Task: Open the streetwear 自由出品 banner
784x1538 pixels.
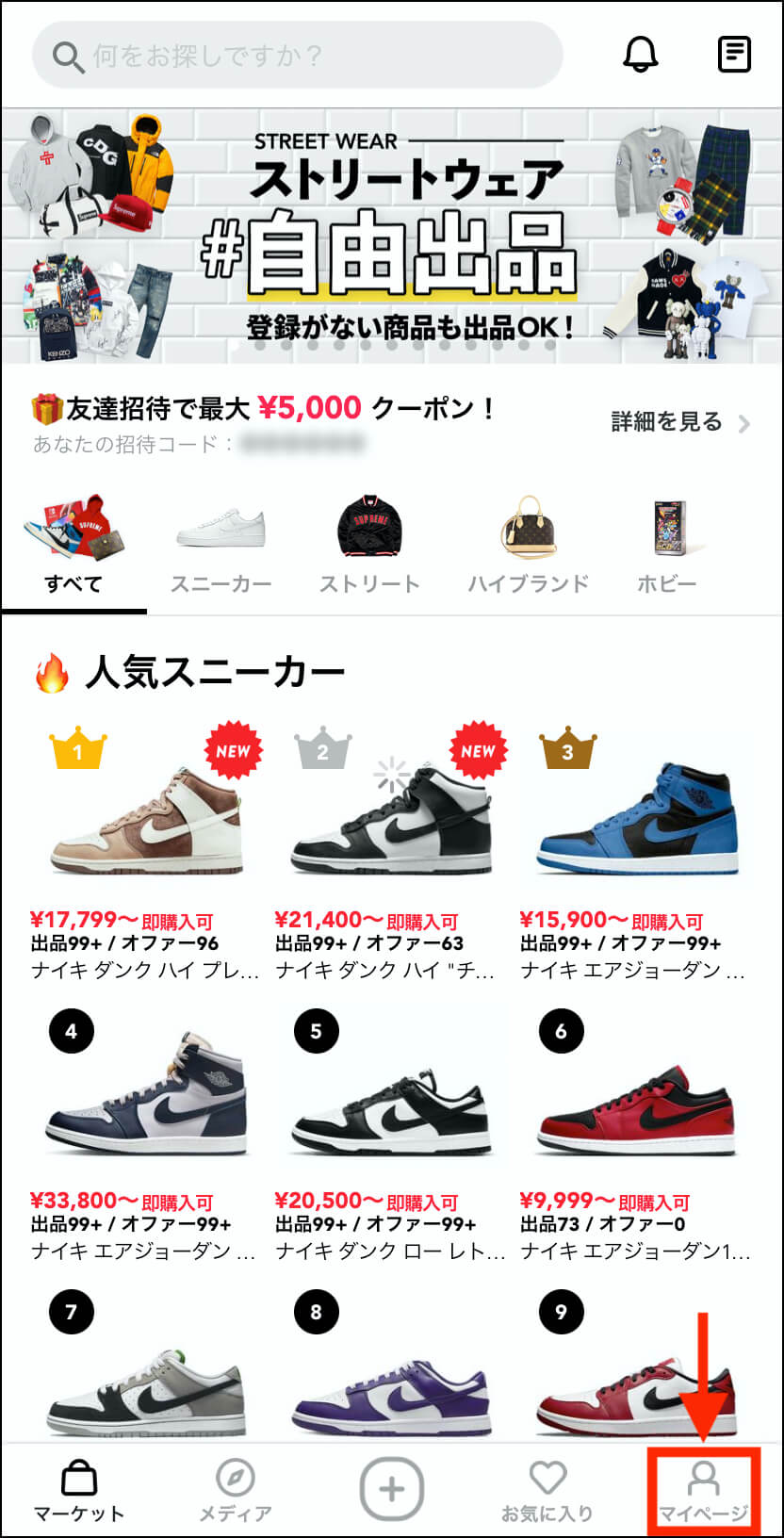Action: tap(392, 236)
